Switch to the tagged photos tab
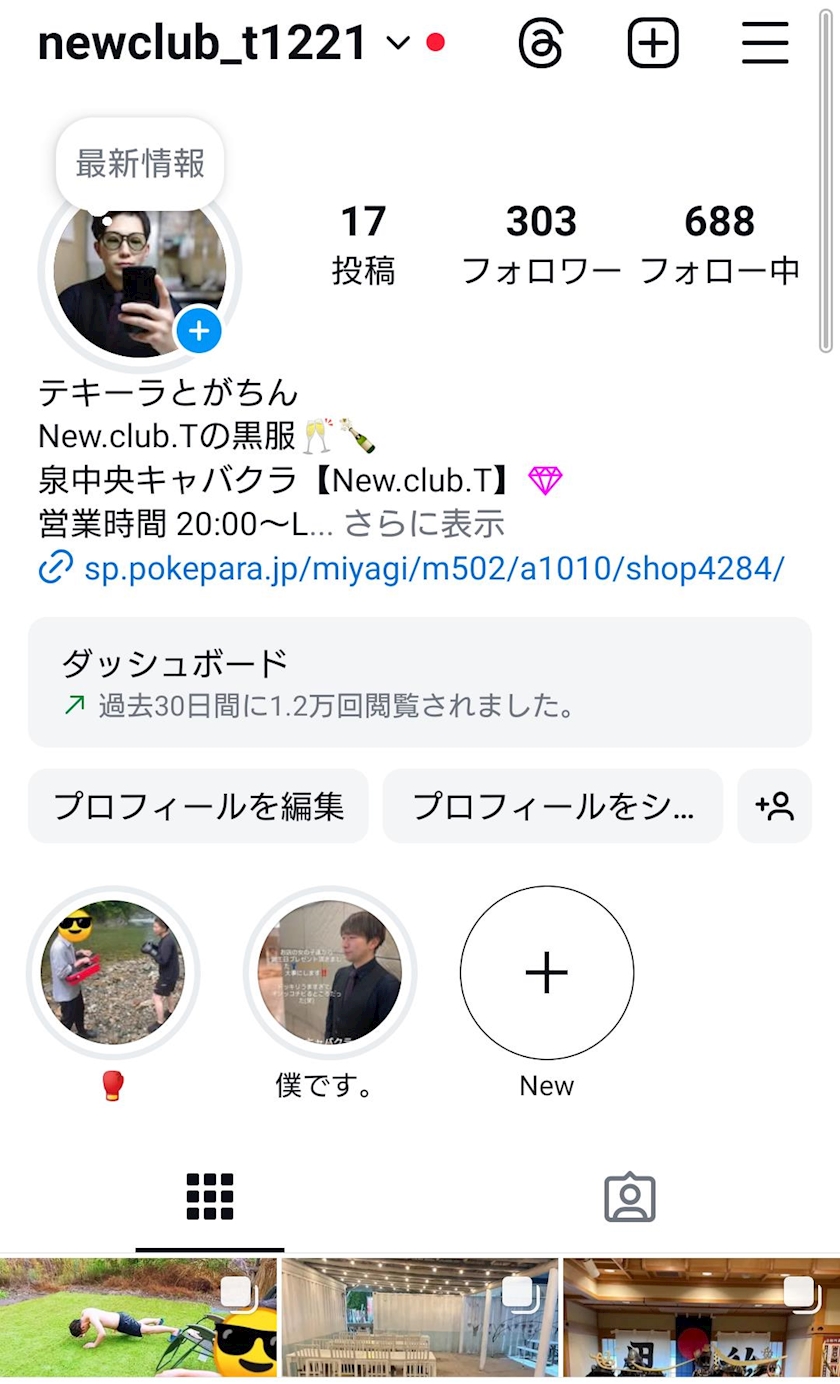Image resolution: width=840 pixels, height=1384 pixels. pos(630,1197)
